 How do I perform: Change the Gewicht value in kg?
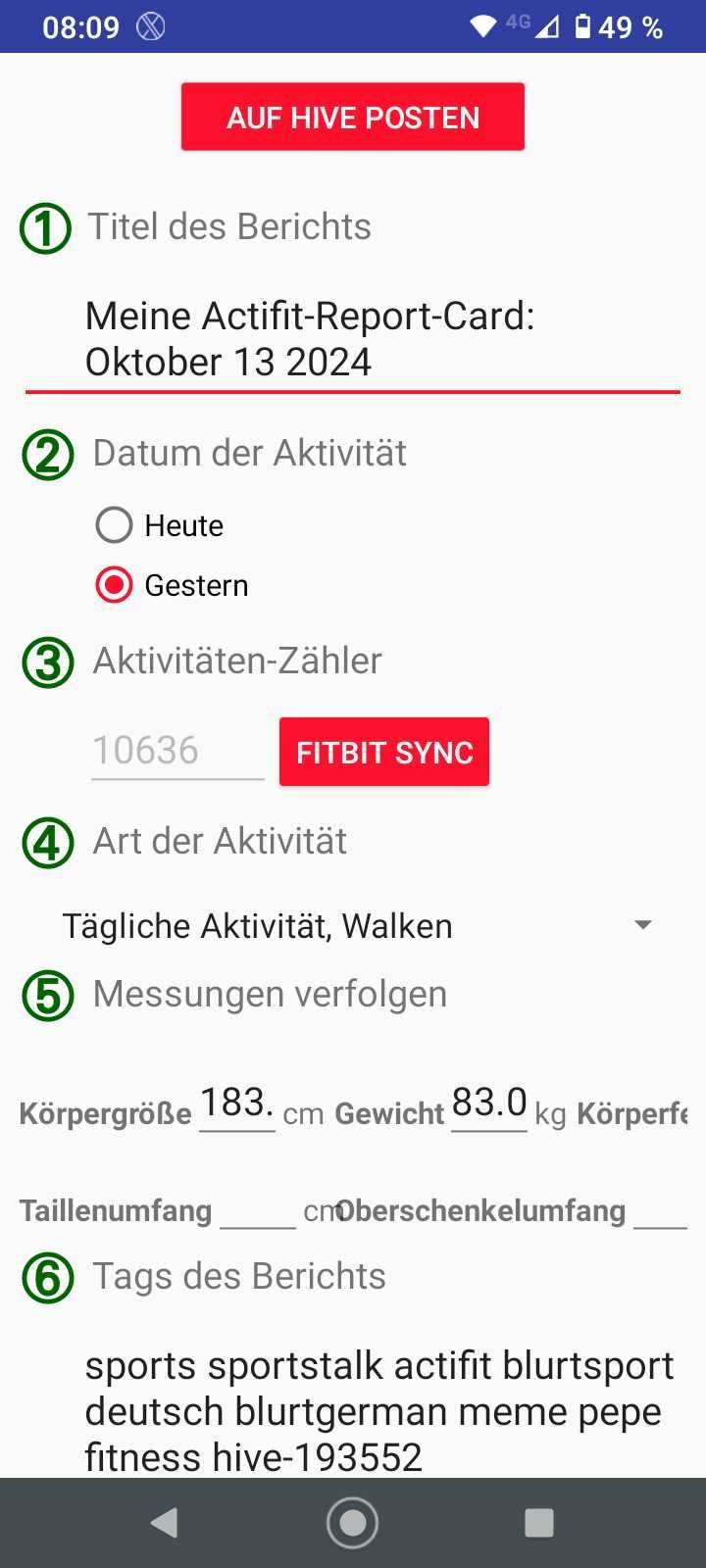tap(489, 1104)
